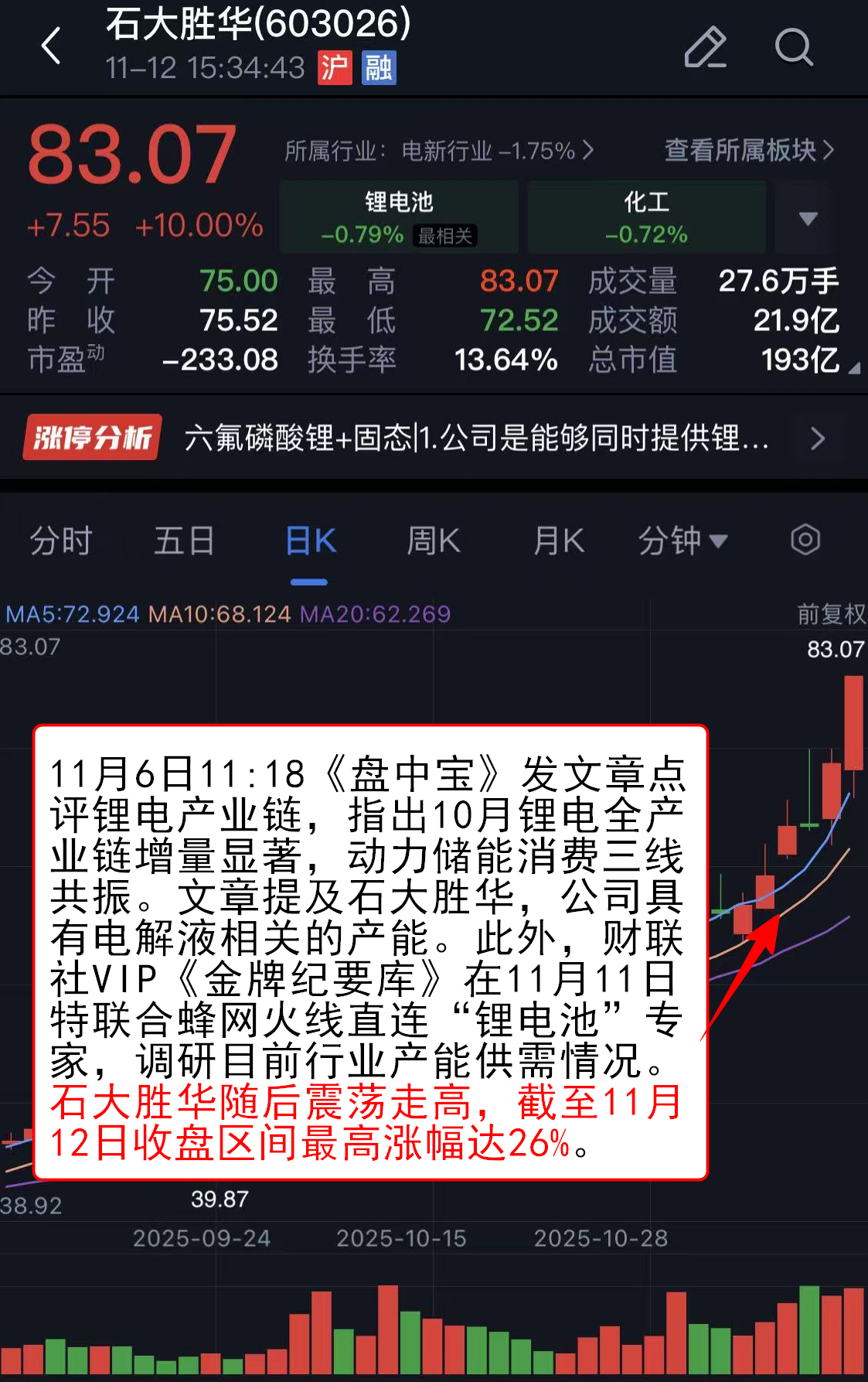The width and height of the screenshot is (868, 1382).
Task: Change the 前复权 adjustment mode
Action: (831, 614)
